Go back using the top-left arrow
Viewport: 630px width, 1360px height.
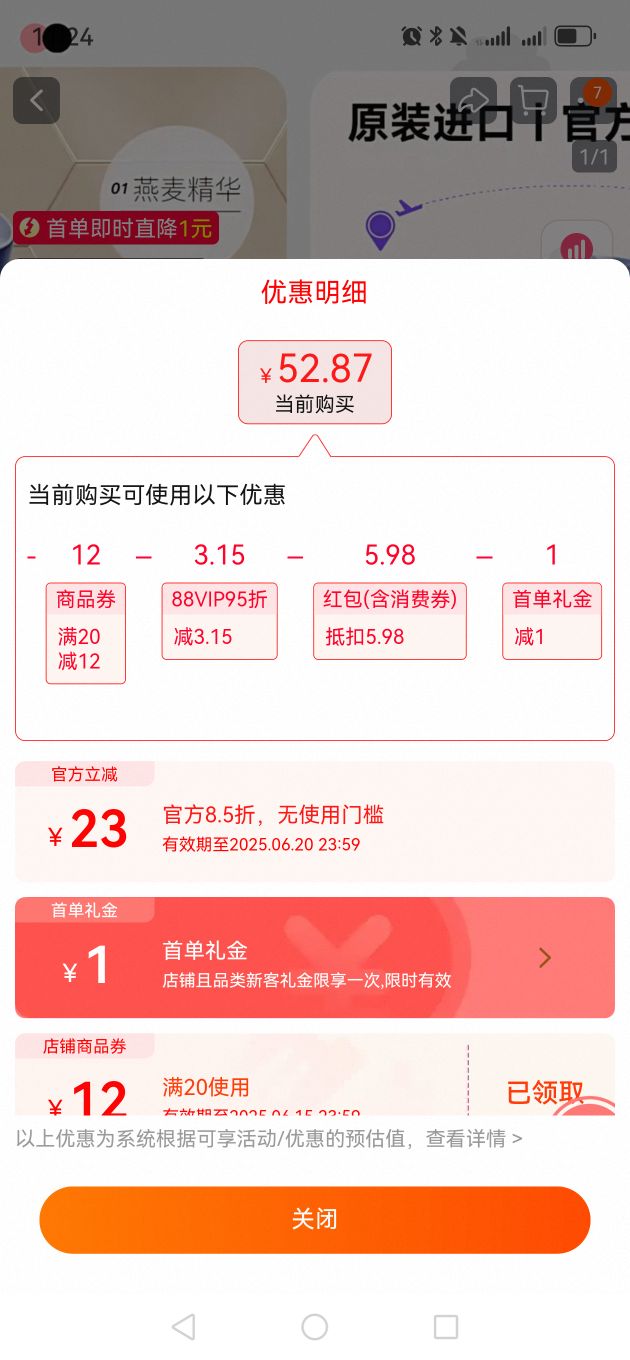click(37, 100)
